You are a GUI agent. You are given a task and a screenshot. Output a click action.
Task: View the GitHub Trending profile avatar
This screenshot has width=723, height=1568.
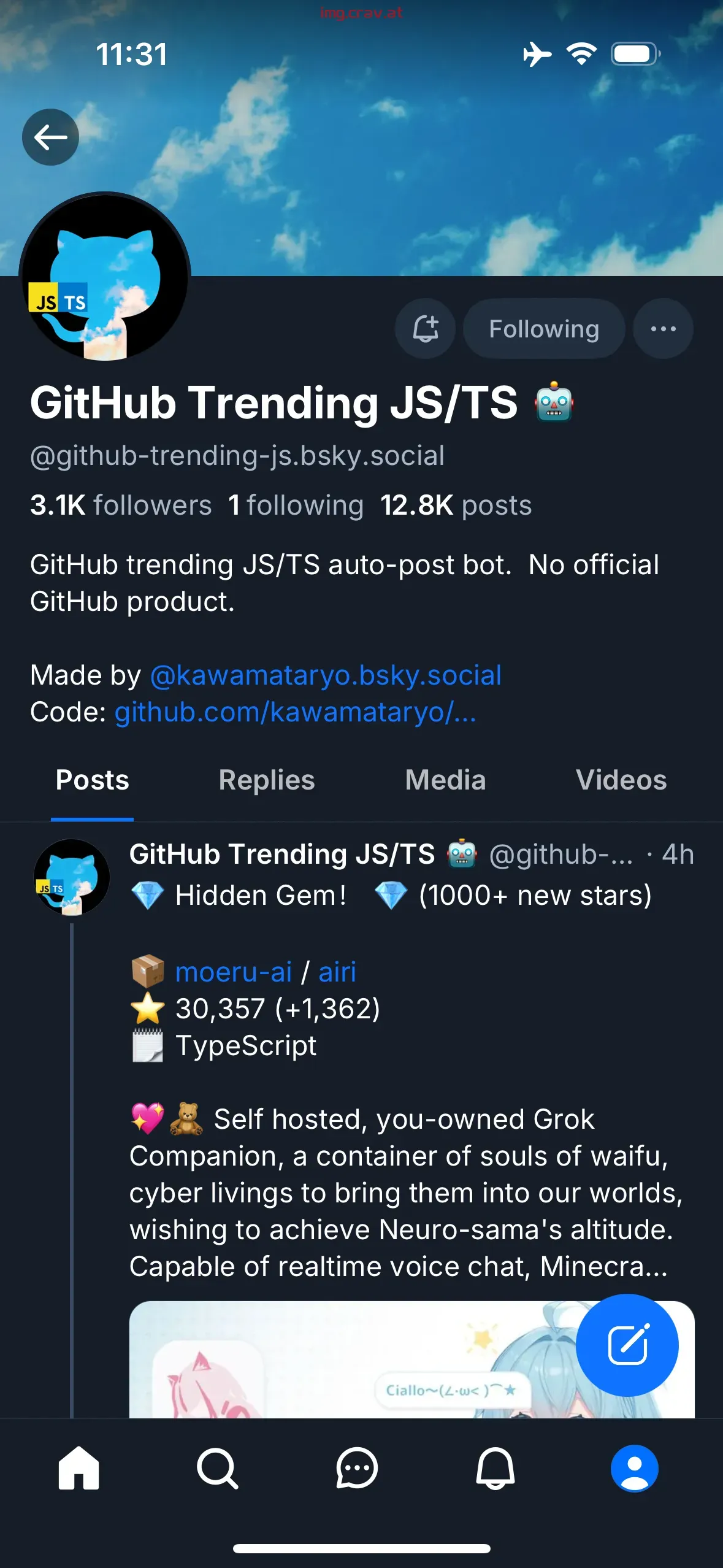click(x=105, y=277)
